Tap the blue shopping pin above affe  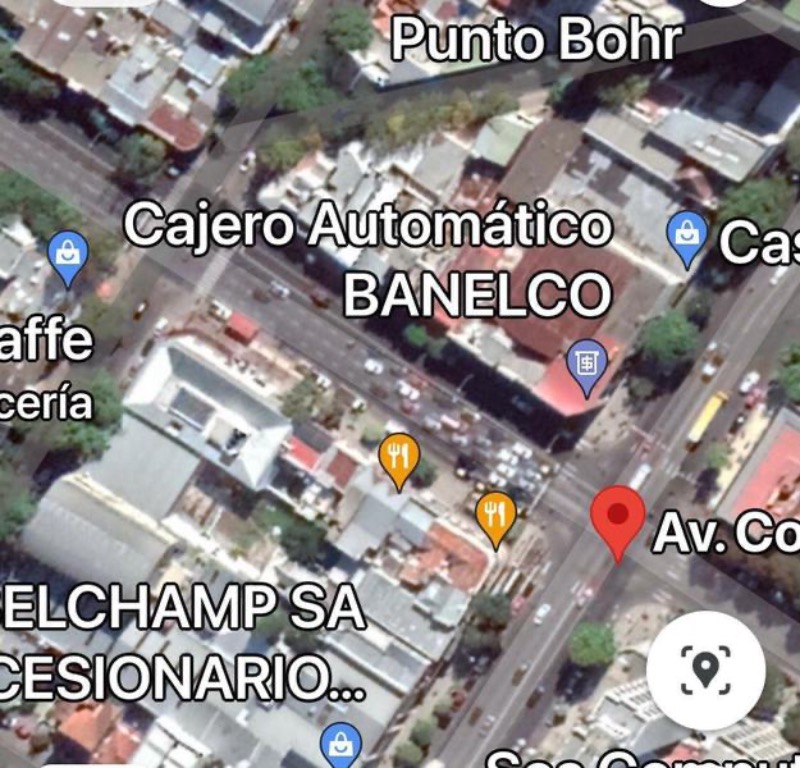(67, 254)
